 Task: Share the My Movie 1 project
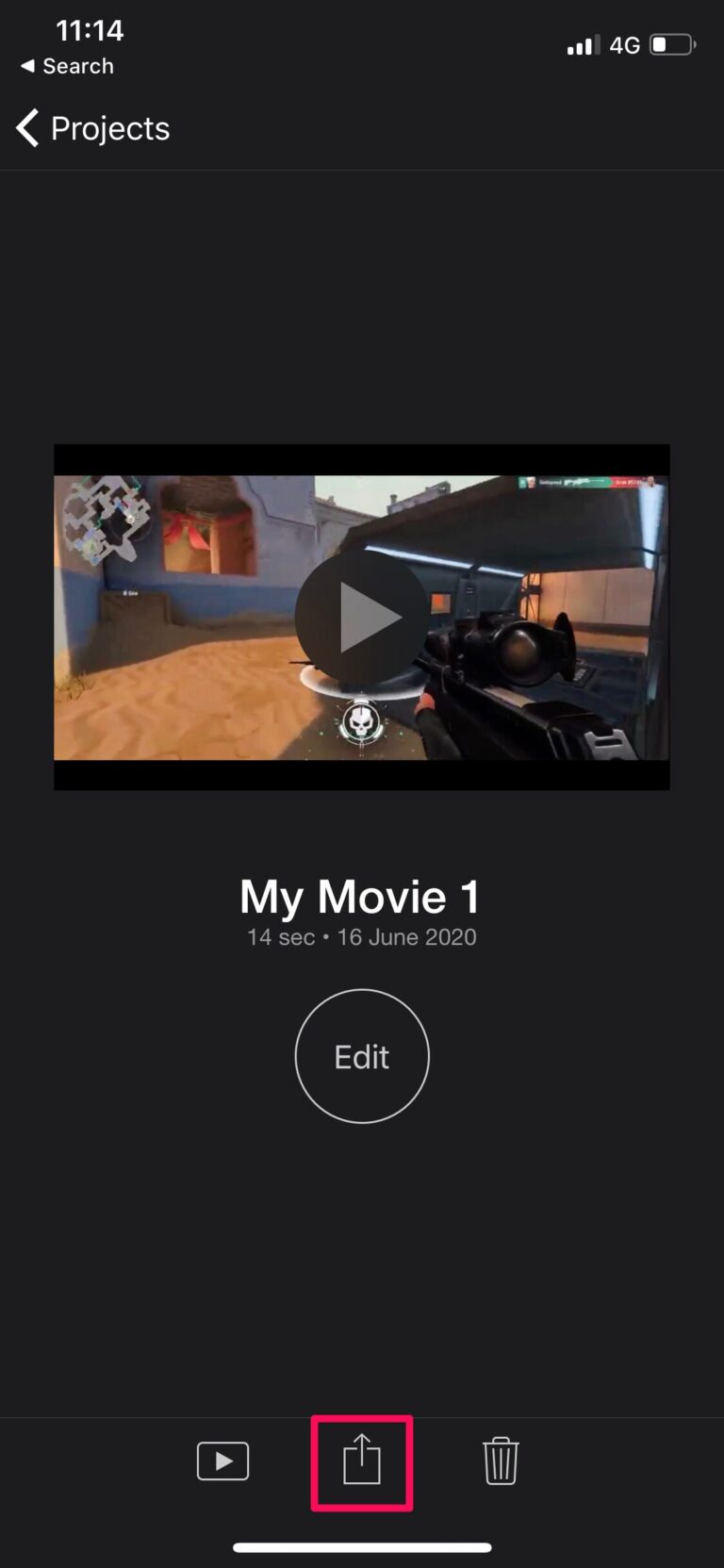click(362, 1461)
